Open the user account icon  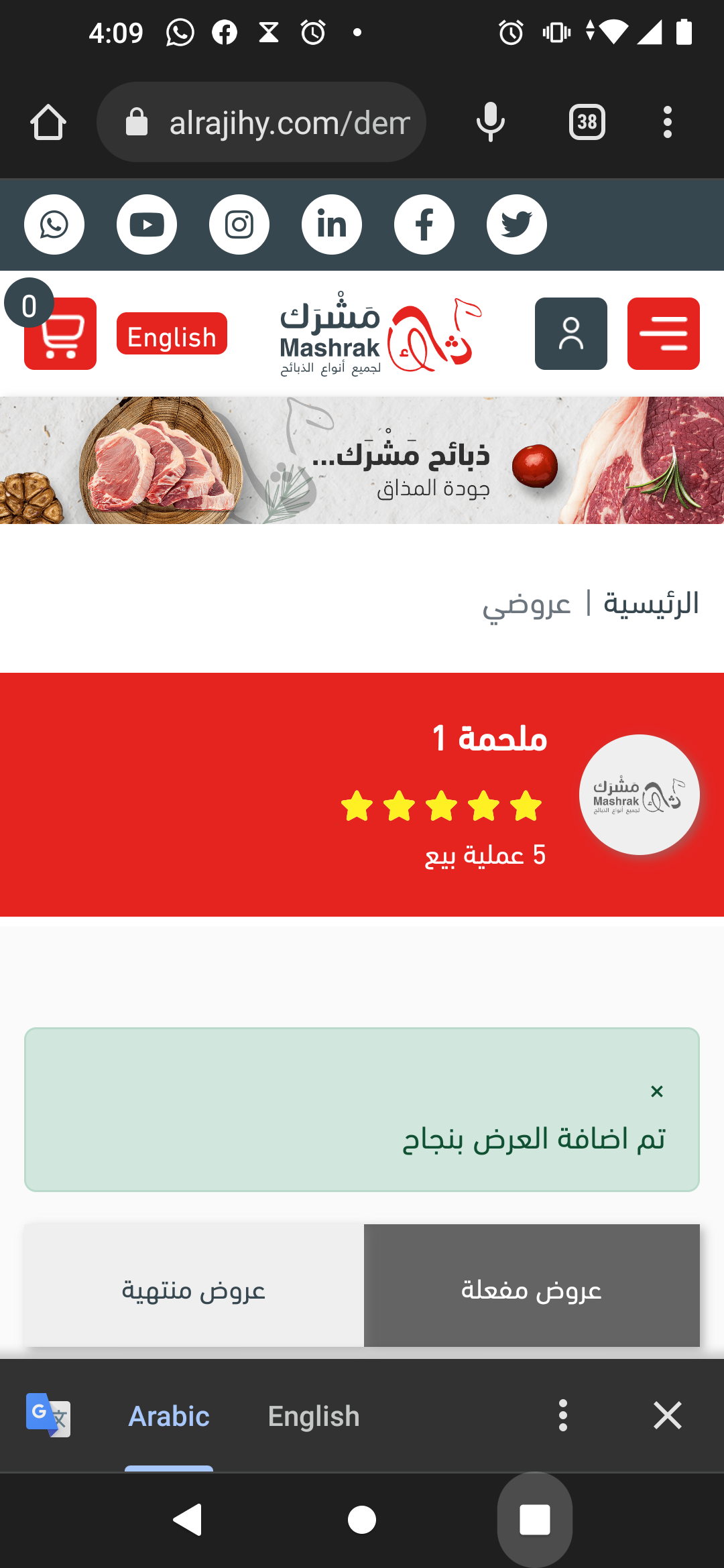pyautogui.click(x=571, y=334)
